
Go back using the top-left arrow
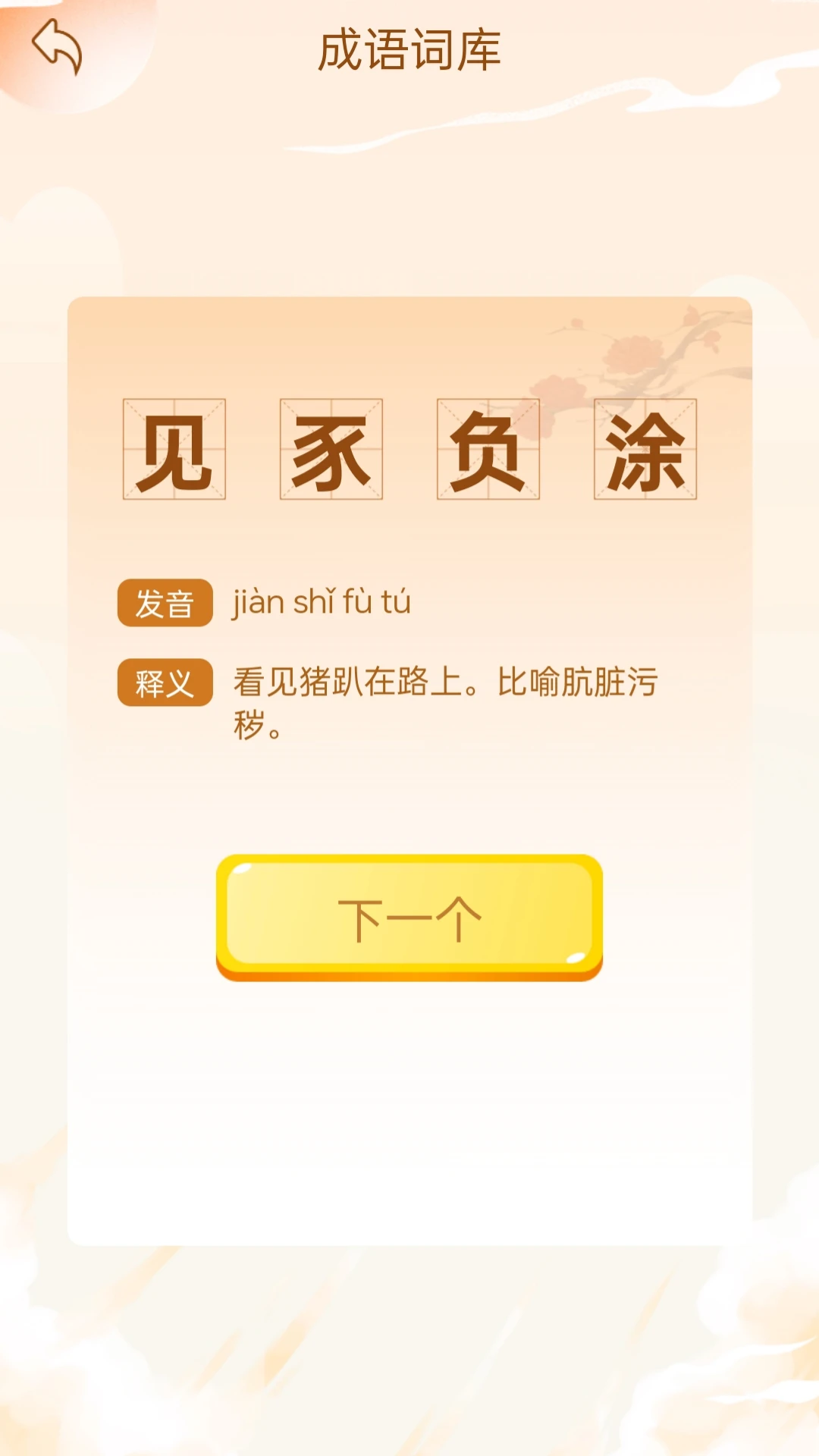[57, 47]
